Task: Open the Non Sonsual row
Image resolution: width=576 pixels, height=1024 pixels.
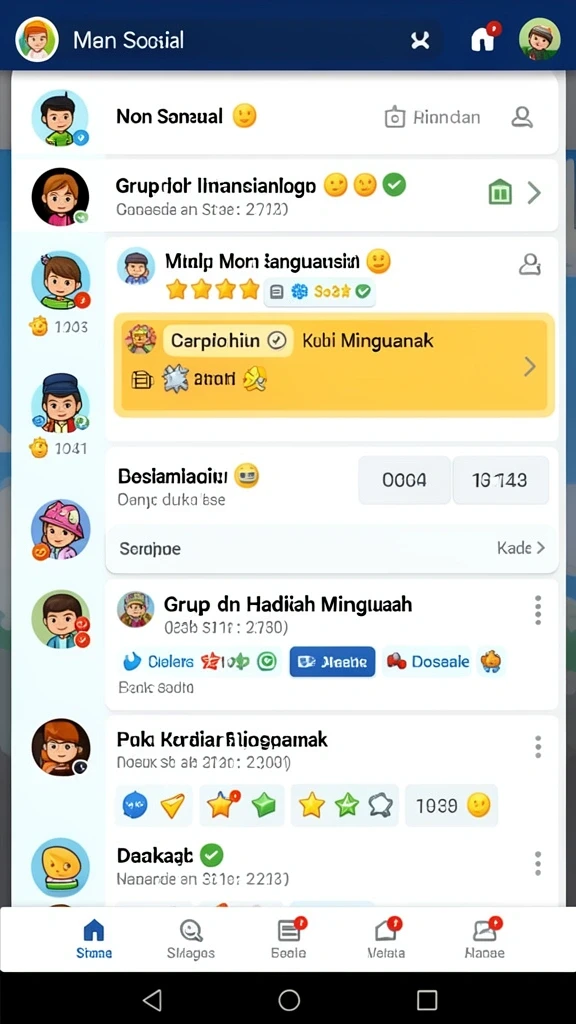Action: coord(285,117)
